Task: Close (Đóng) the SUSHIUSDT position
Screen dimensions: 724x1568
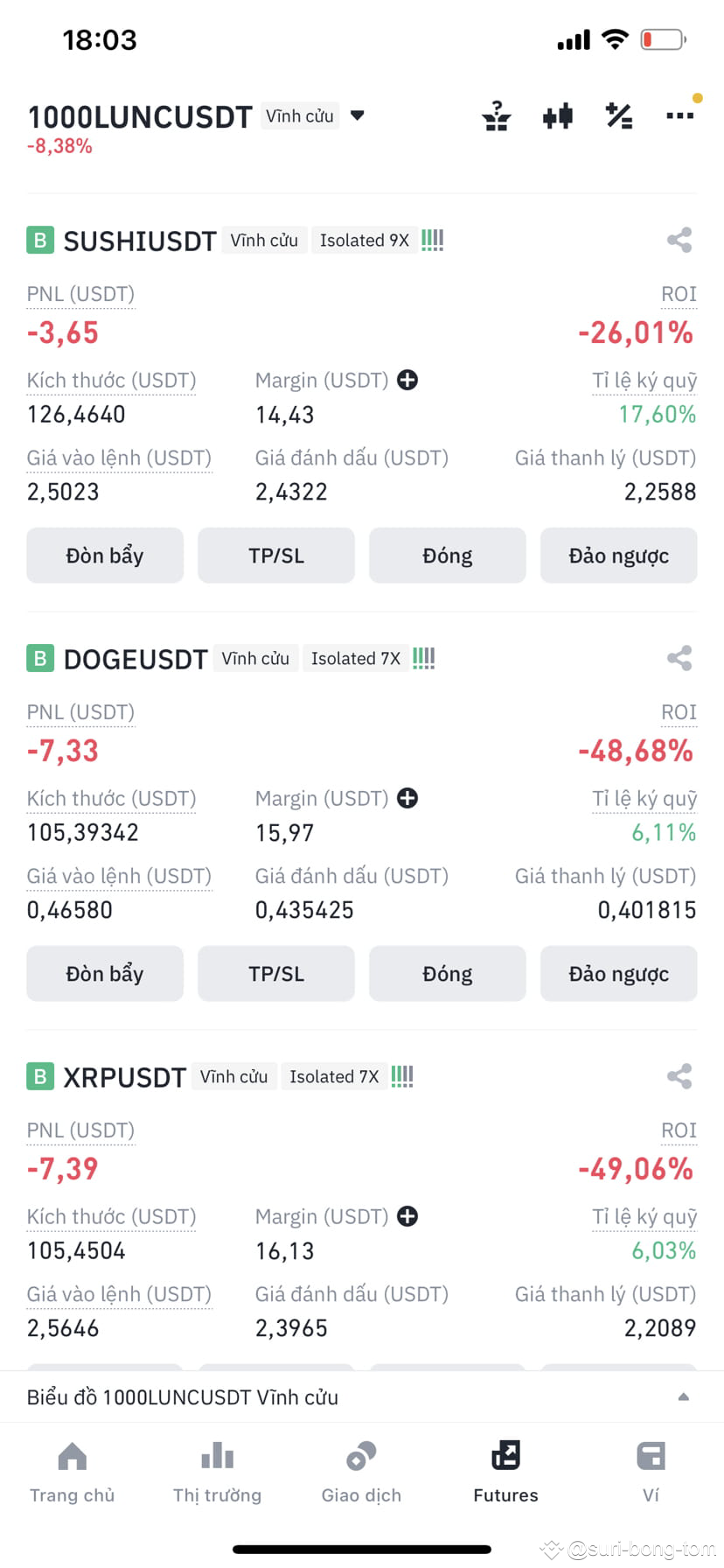Action: pos(447,556)
